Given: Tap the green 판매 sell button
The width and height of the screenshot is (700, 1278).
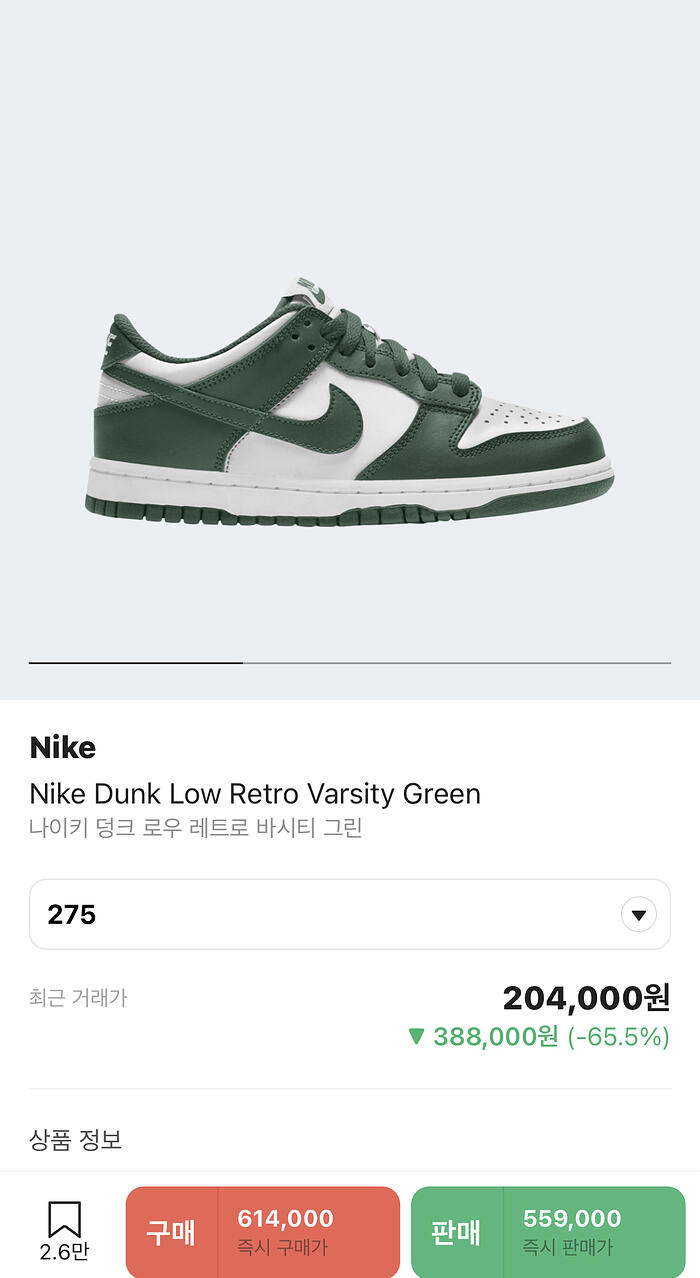Looking at the screenshot, I should pos(548,1232).
